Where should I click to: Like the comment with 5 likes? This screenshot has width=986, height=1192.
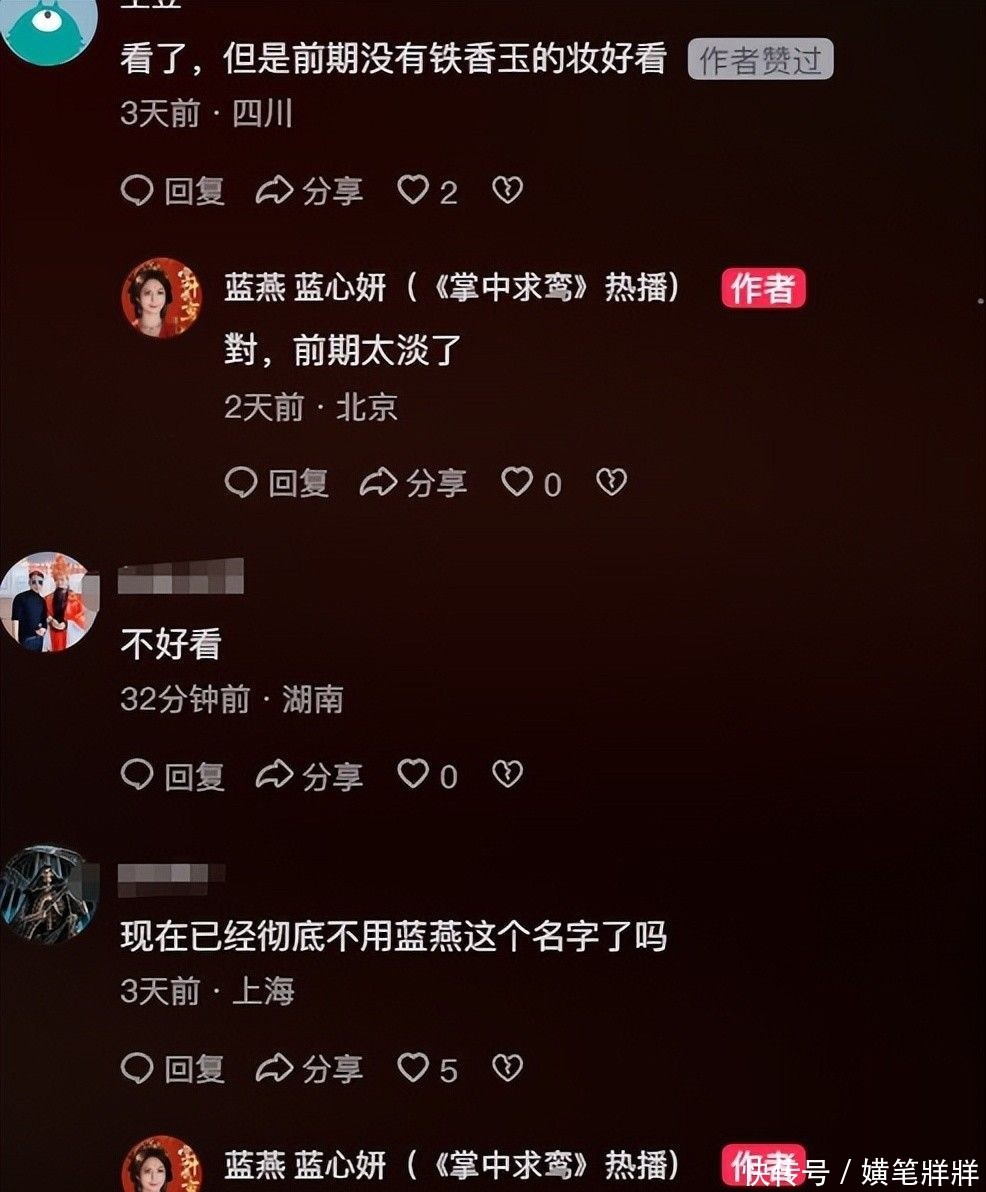[x=427, y=1068]
